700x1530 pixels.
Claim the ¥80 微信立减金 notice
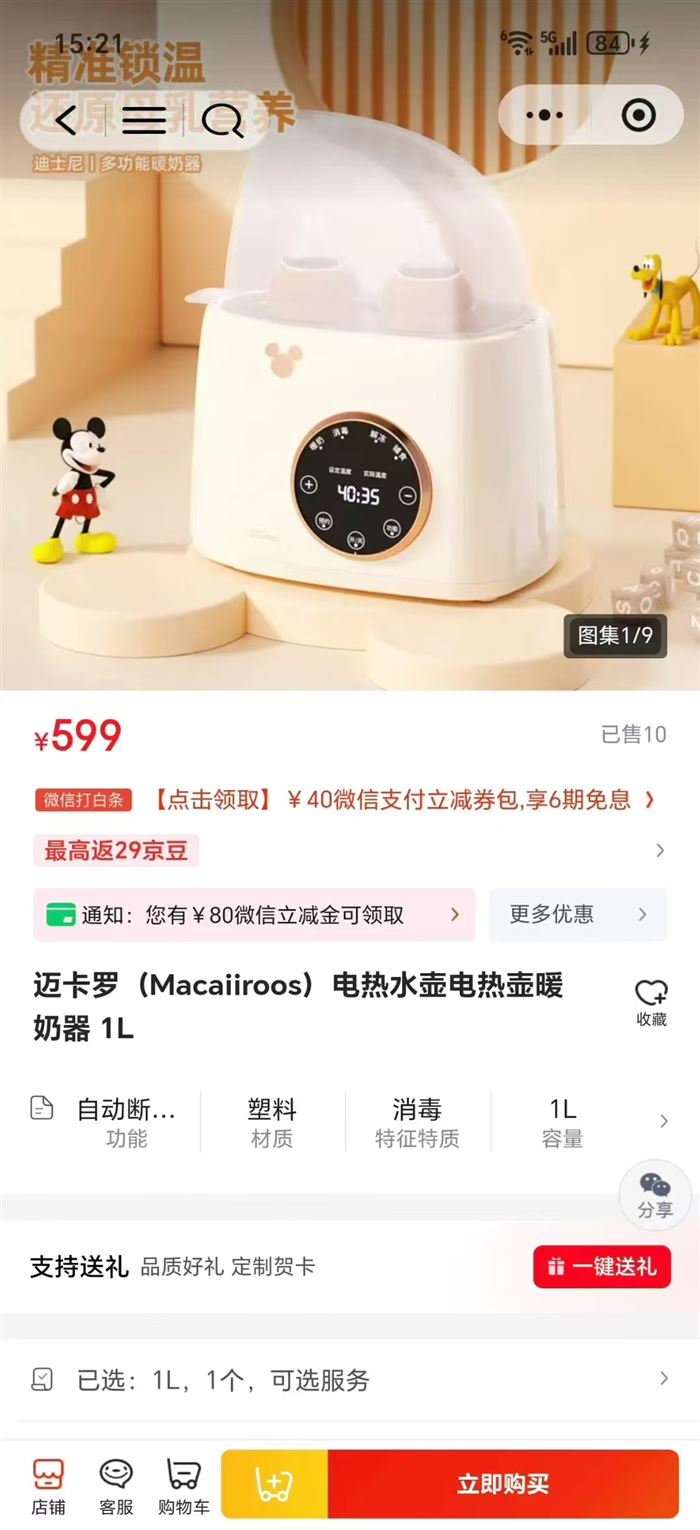pos(254,914)
